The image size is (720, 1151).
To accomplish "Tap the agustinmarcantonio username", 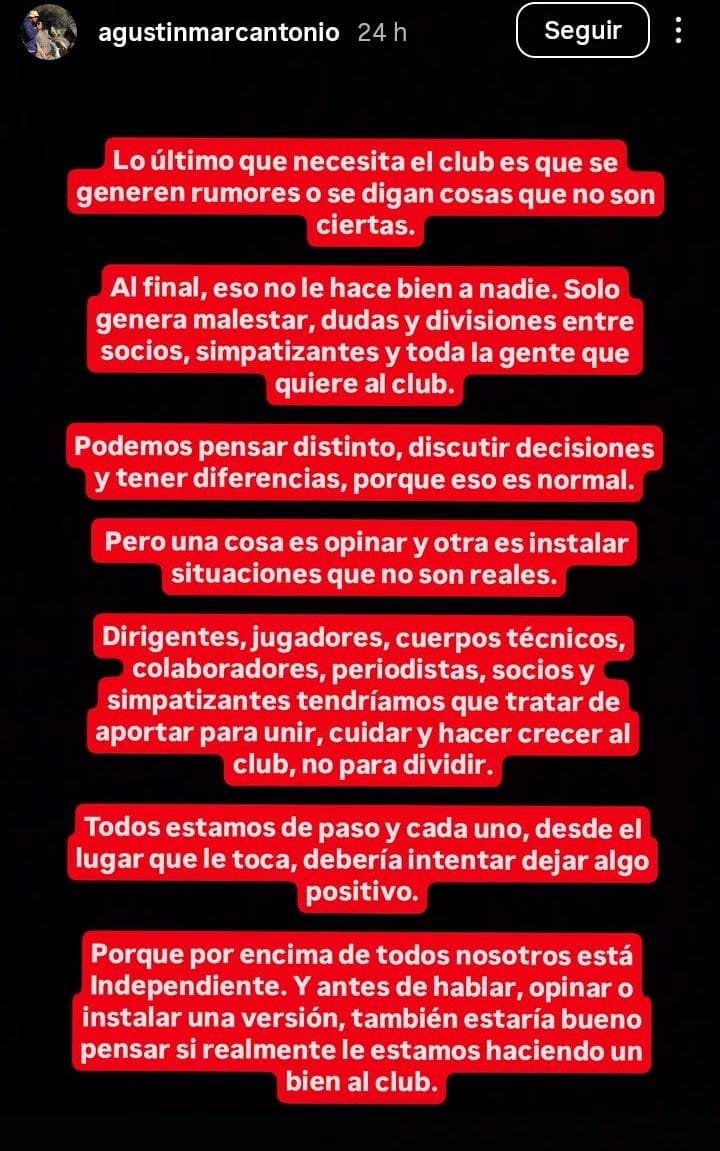I will click(x=219, y=32).
